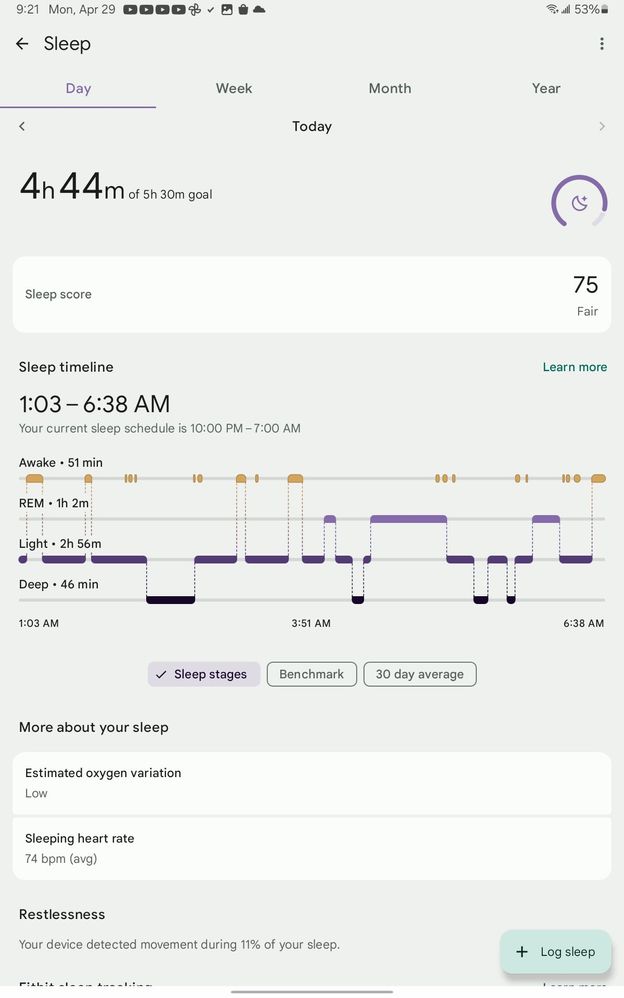Switch to the Week tab
The width and height of the screenshot is (624, 998).
[234, 88]
